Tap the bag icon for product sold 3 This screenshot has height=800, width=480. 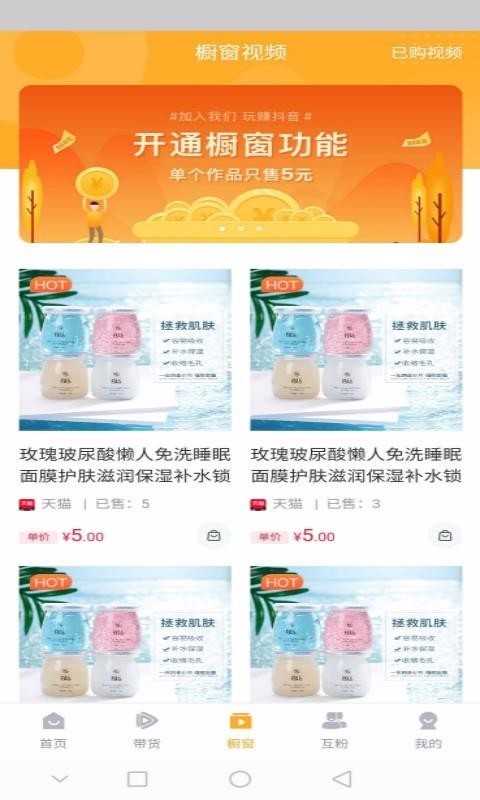(x=445, y=536)
